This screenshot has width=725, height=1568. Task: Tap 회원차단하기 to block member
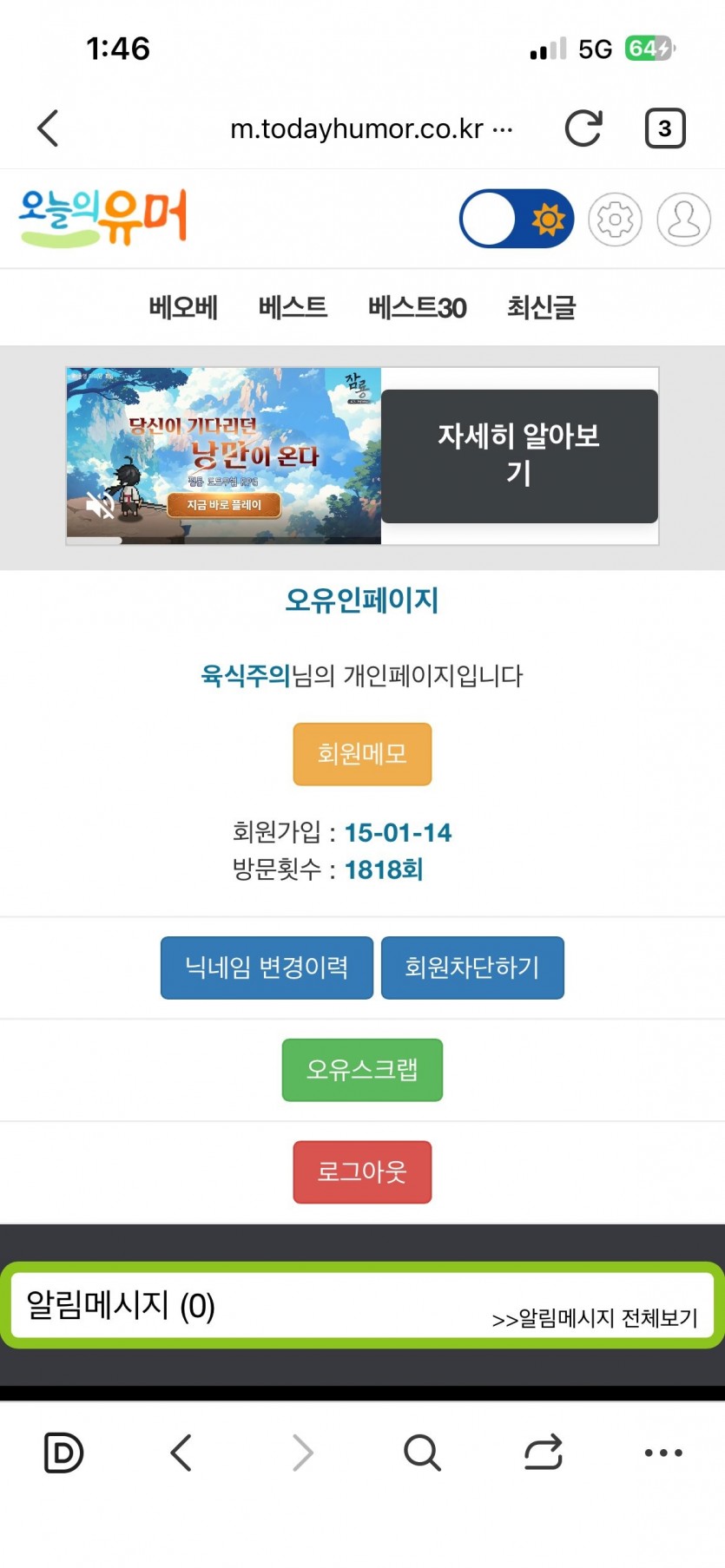point(472,968)
